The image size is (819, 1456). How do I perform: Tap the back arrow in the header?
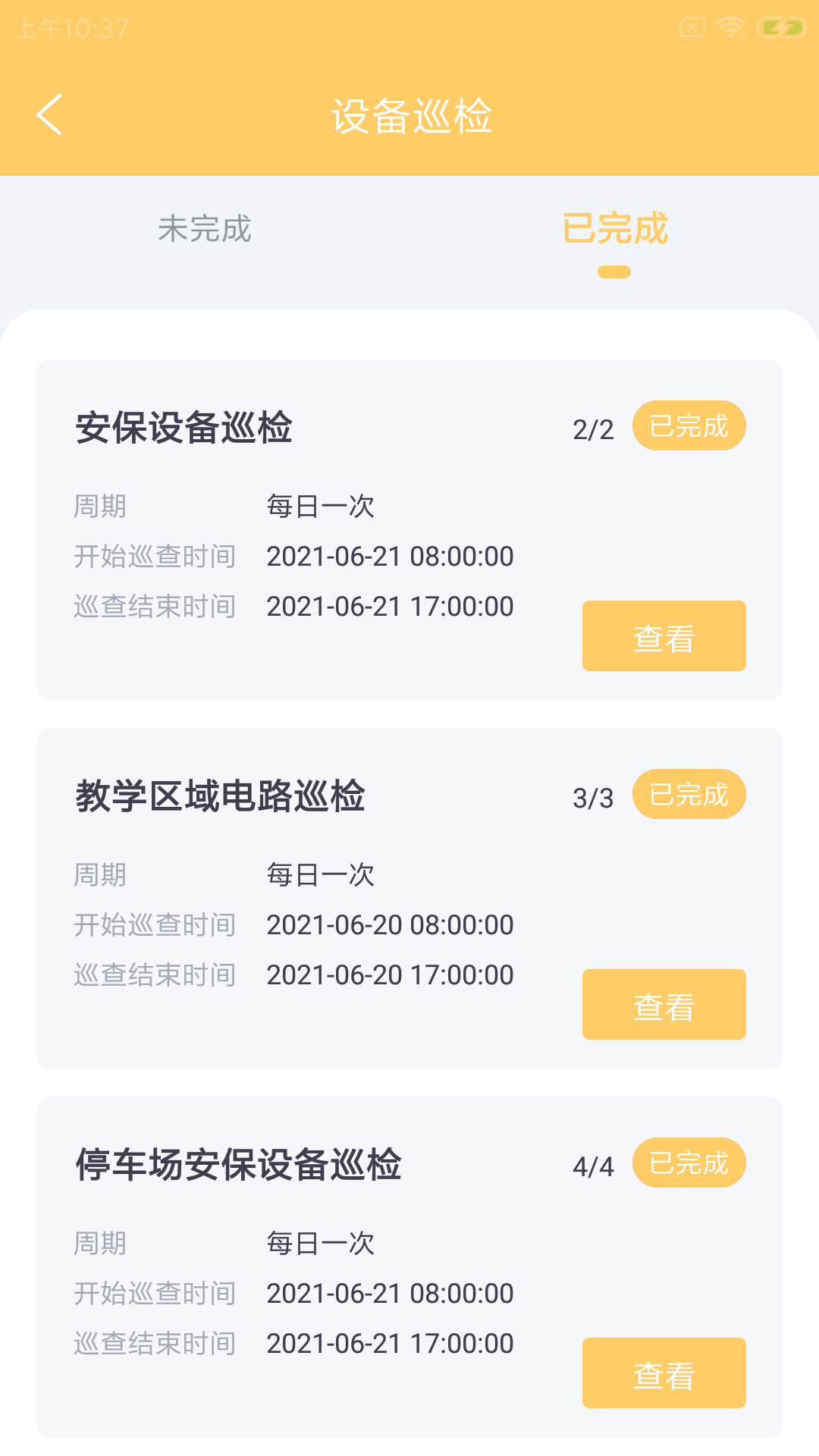click(48, 115)
